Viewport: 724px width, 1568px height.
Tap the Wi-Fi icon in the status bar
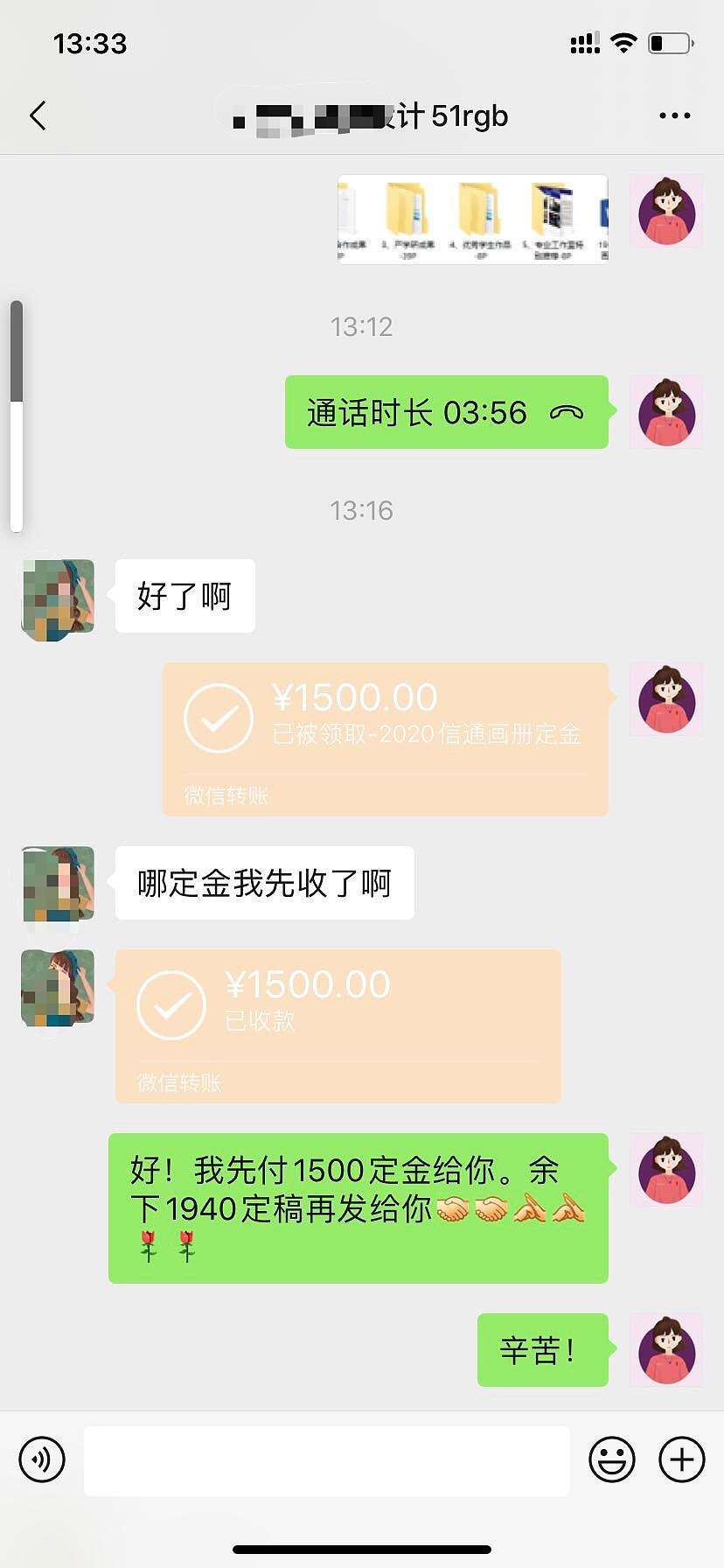pos(623,43)
